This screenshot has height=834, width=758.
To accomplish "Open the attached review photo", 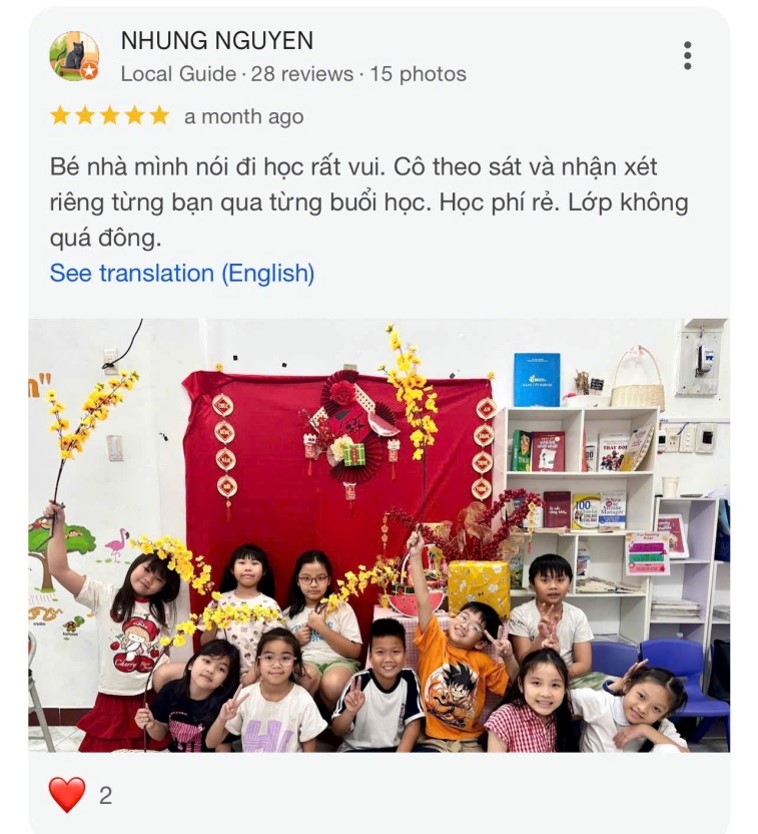I will coord(378,535).
